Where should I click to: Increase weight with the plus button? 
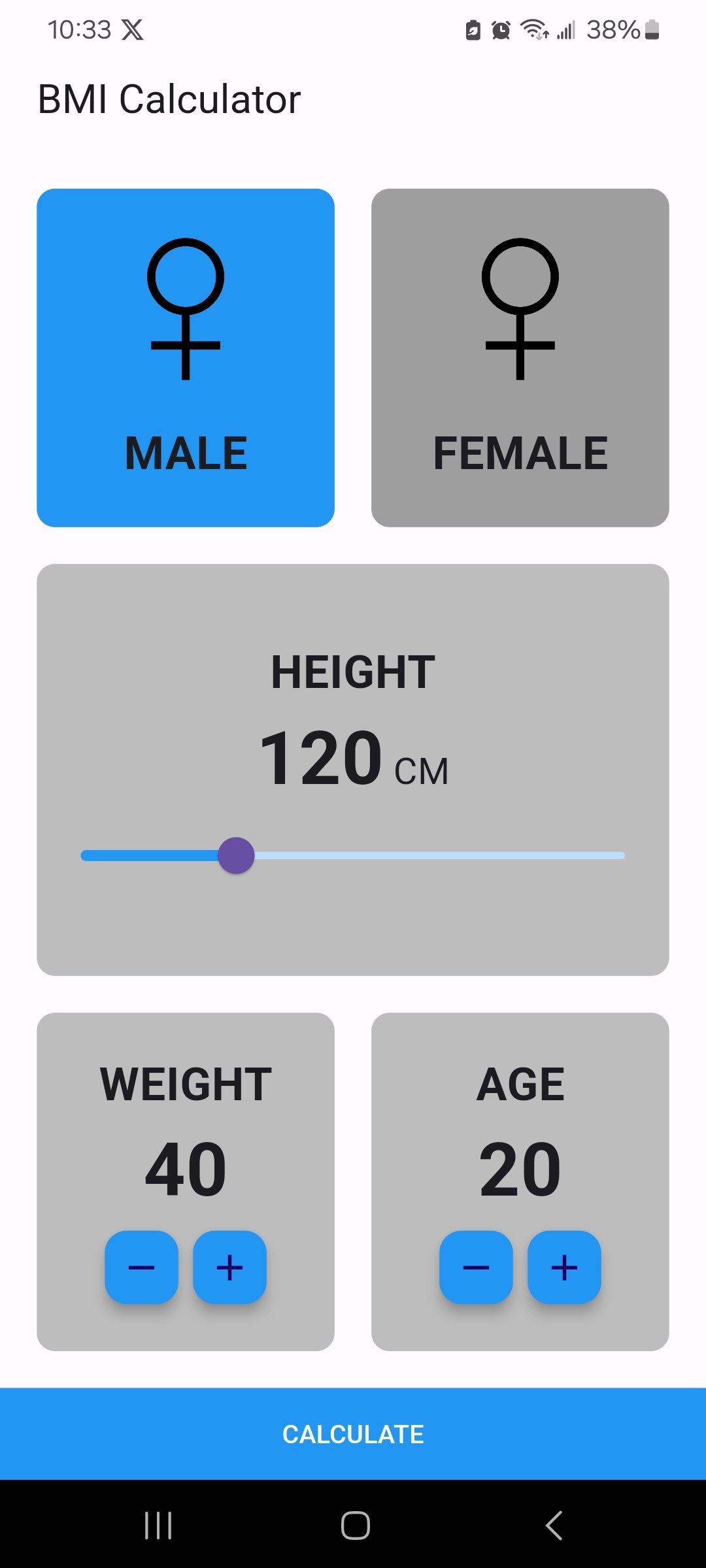tap(229, 1267)
